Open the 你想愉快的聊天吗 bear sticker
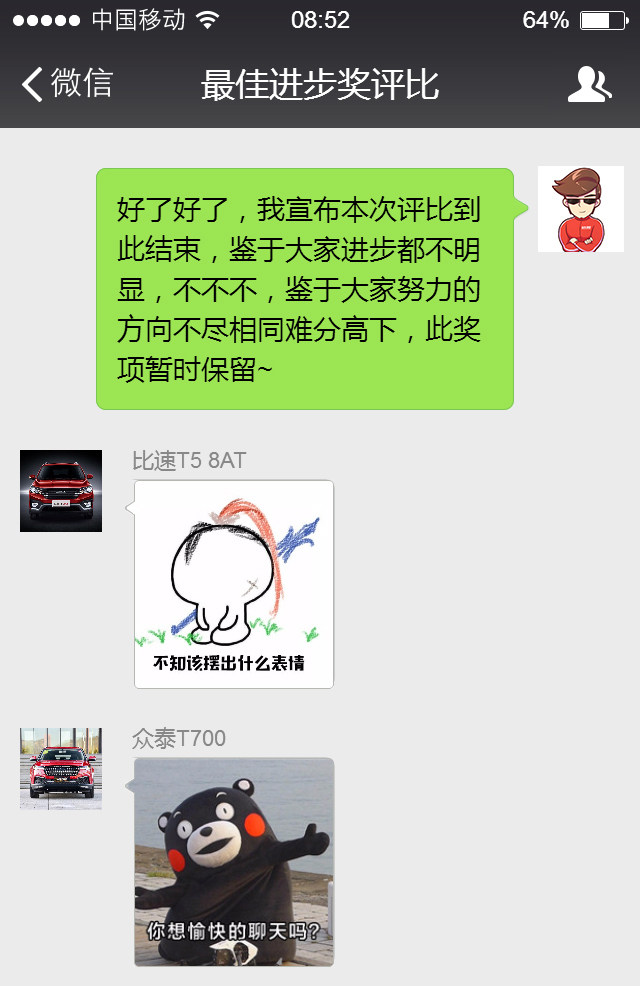 [234, 862]
